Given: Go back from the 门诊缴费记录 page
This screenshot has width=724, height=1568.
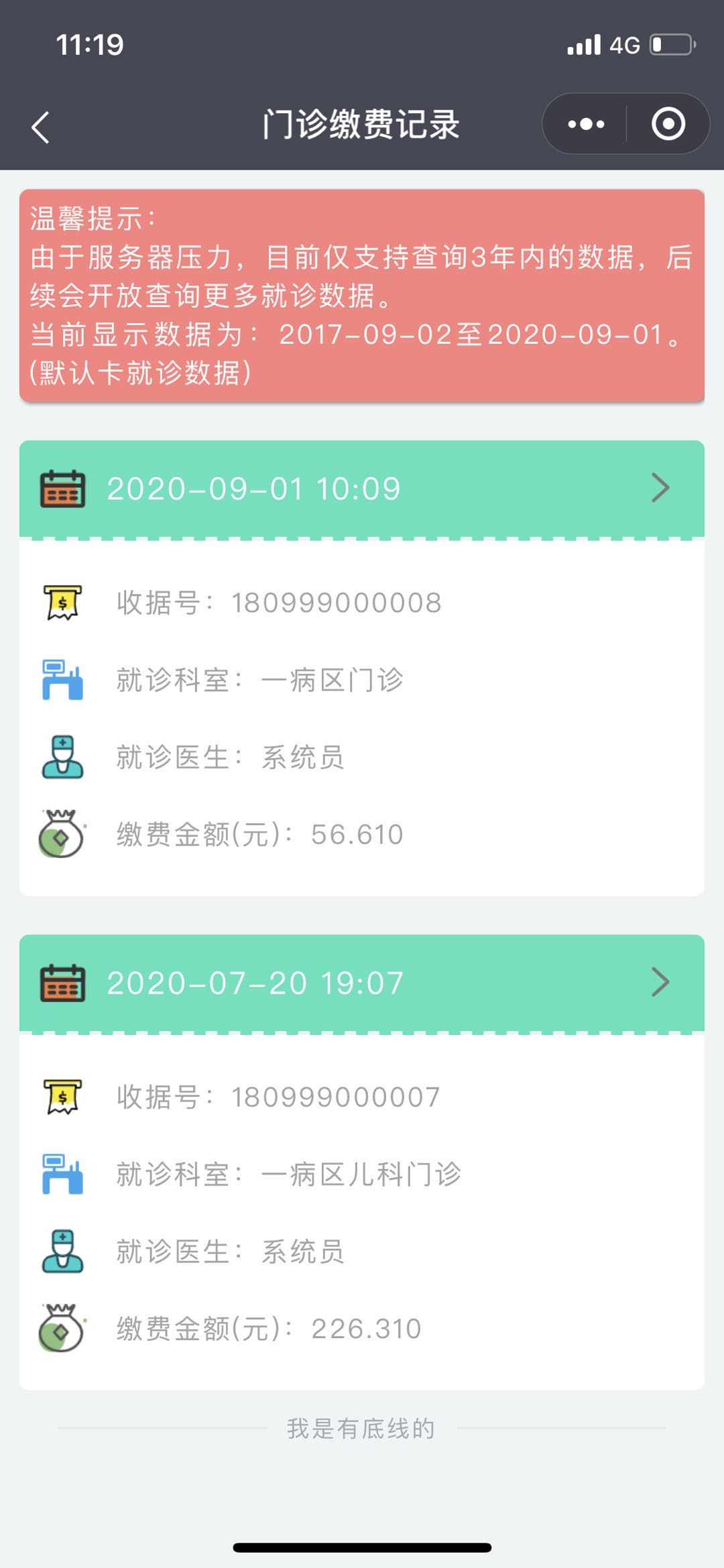Looking at the screenshot, I should tap(41, 126).
